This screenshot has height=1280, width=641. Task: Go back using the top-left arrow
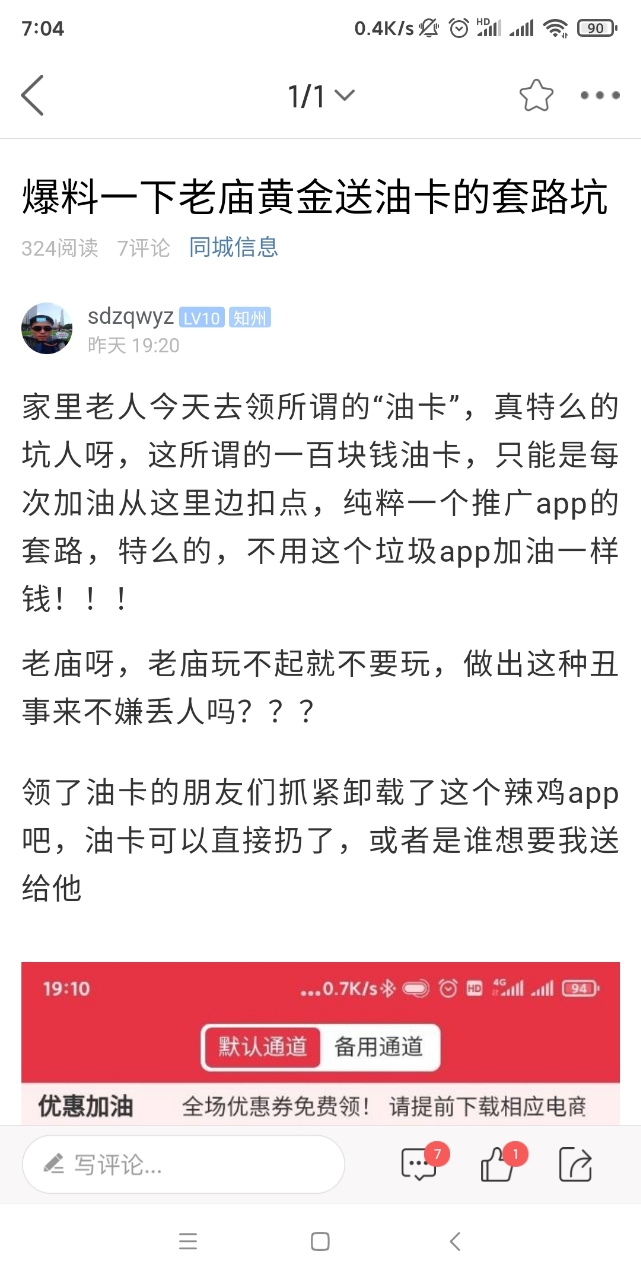coord(33,96)
